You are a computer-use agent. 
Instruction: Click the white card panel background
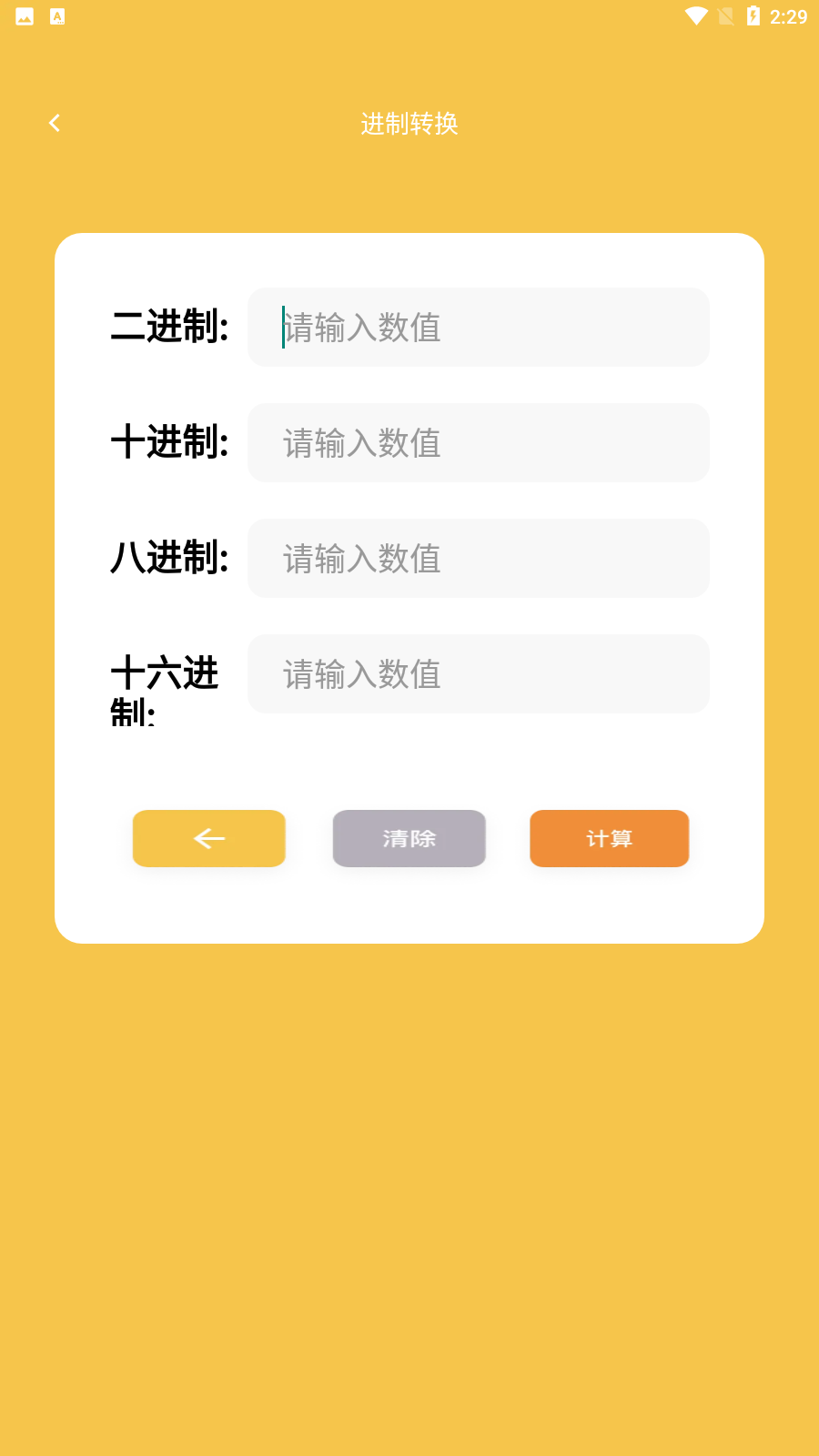coord(409,910)
